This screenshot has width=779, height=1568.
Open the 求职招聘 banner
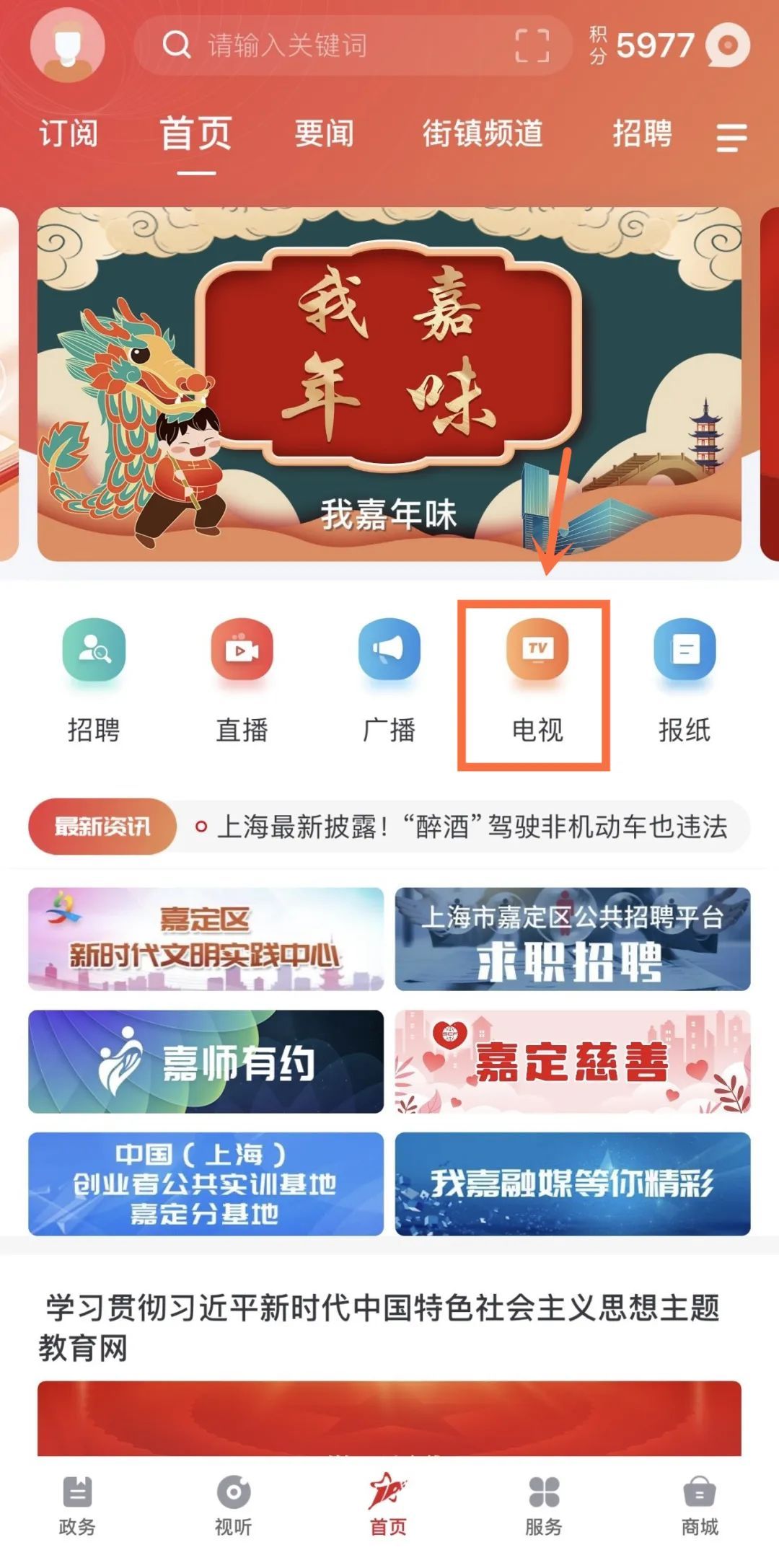(573, 939)
